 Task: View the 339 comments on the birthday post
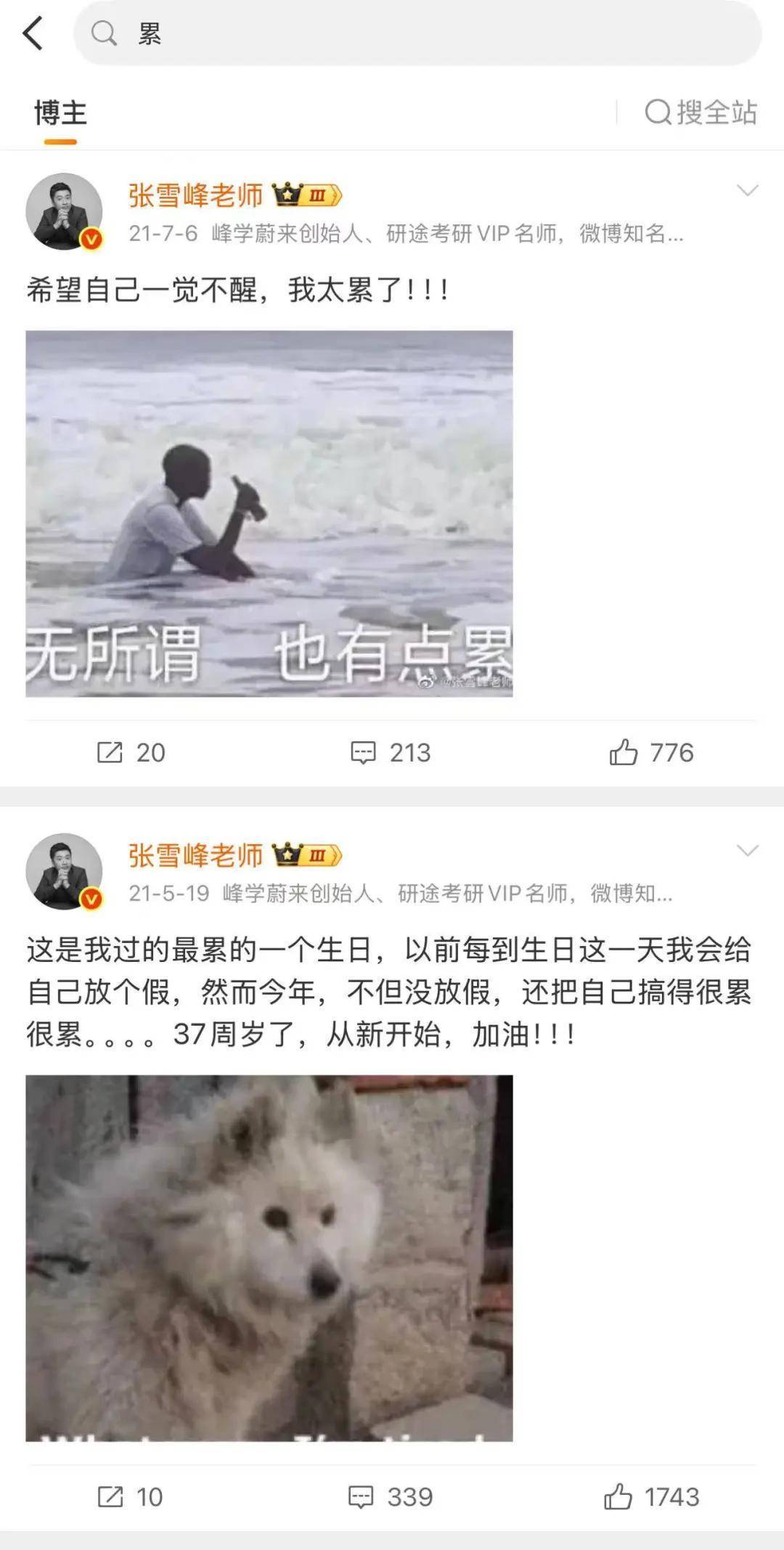pyautogui.click(x=391, y=1497)
